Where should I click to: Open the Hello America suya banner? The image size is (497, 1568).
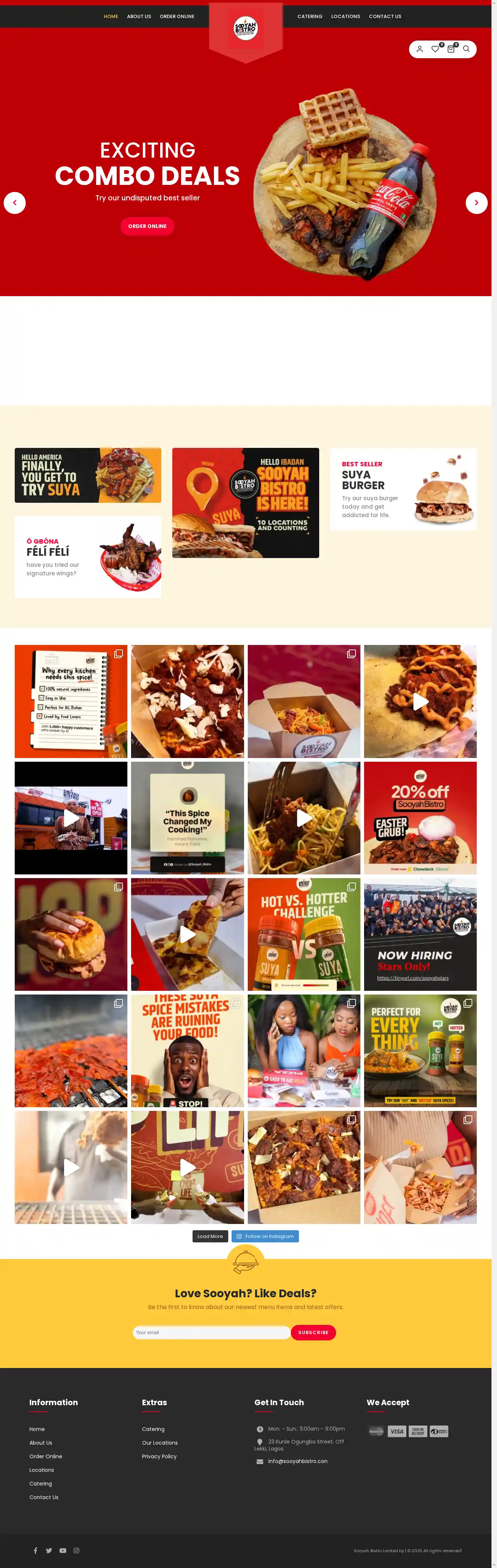click(88, 476)
